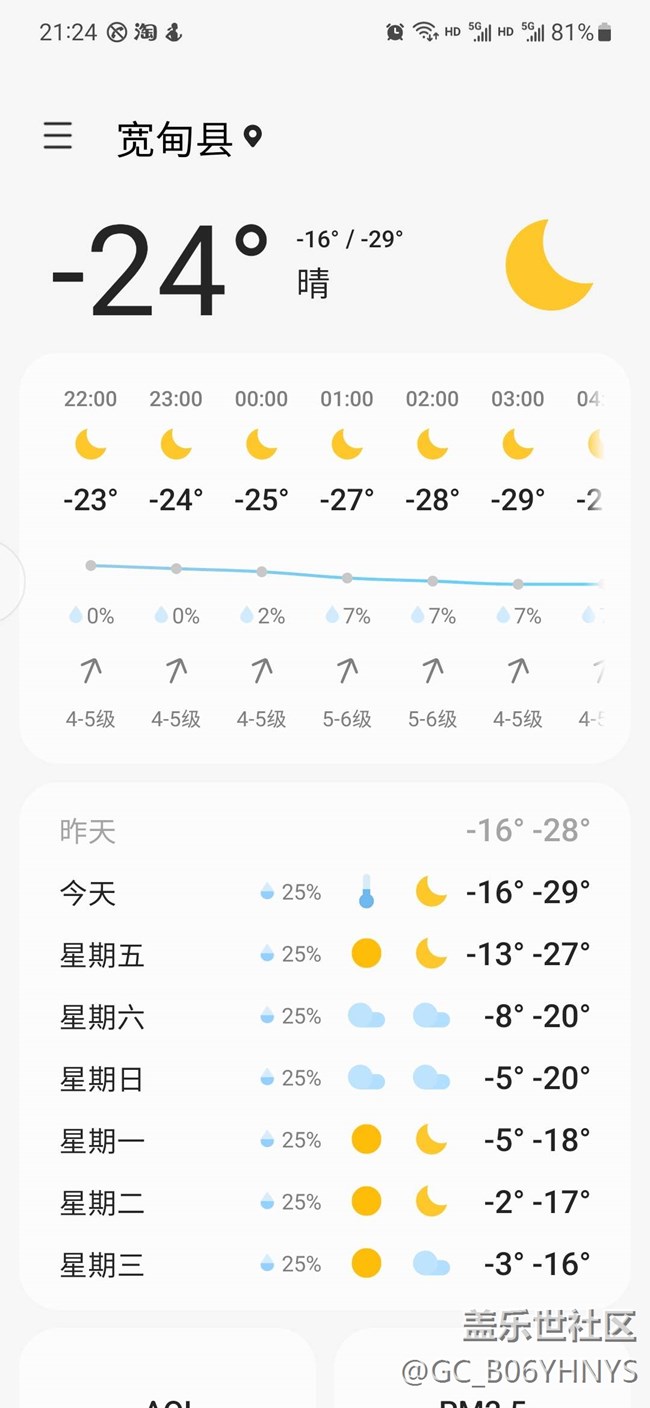Open the 星期三 forecast row
The width and height of the screenshot is (650, 1408).
325,1264
